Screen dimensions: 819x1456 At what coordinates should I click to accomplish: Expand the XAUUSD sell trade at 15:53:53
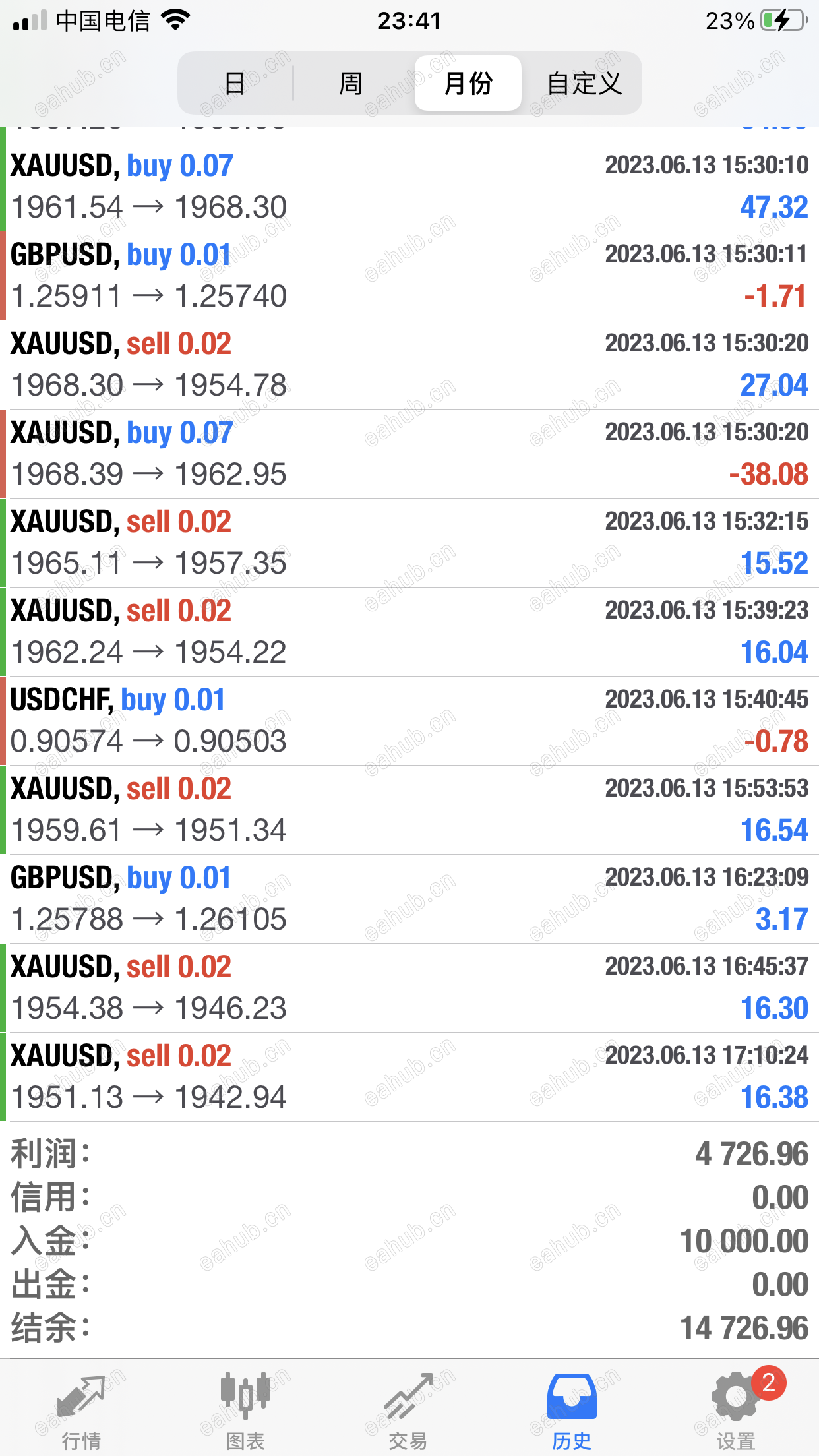pos(409,810)
